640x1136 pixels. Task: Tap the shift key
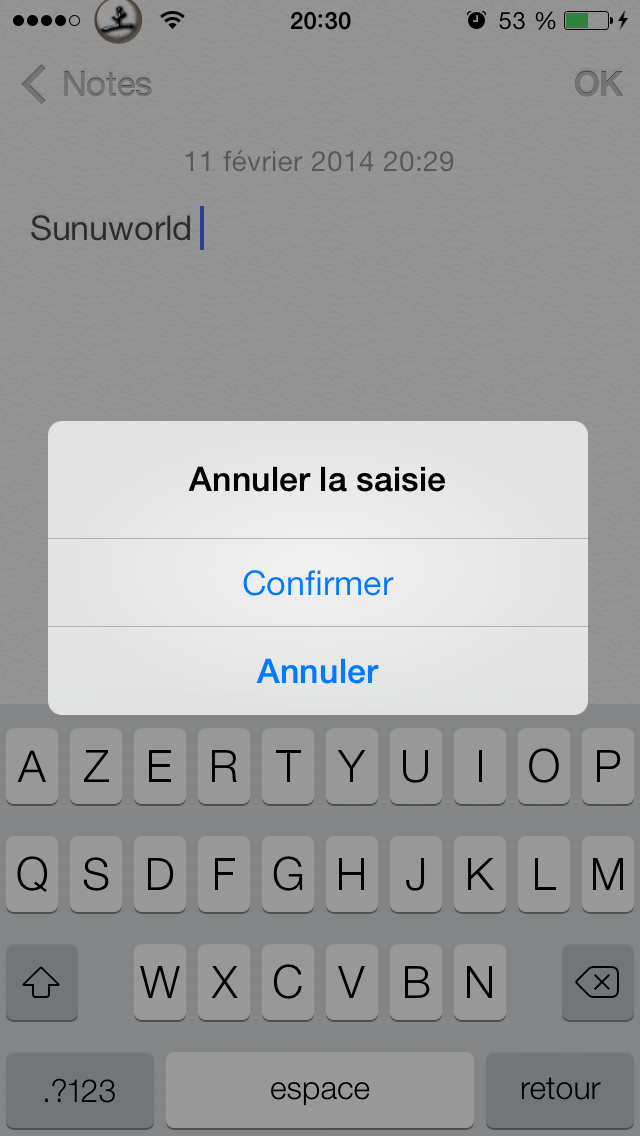pyautogui.click(x=41, y=982)
